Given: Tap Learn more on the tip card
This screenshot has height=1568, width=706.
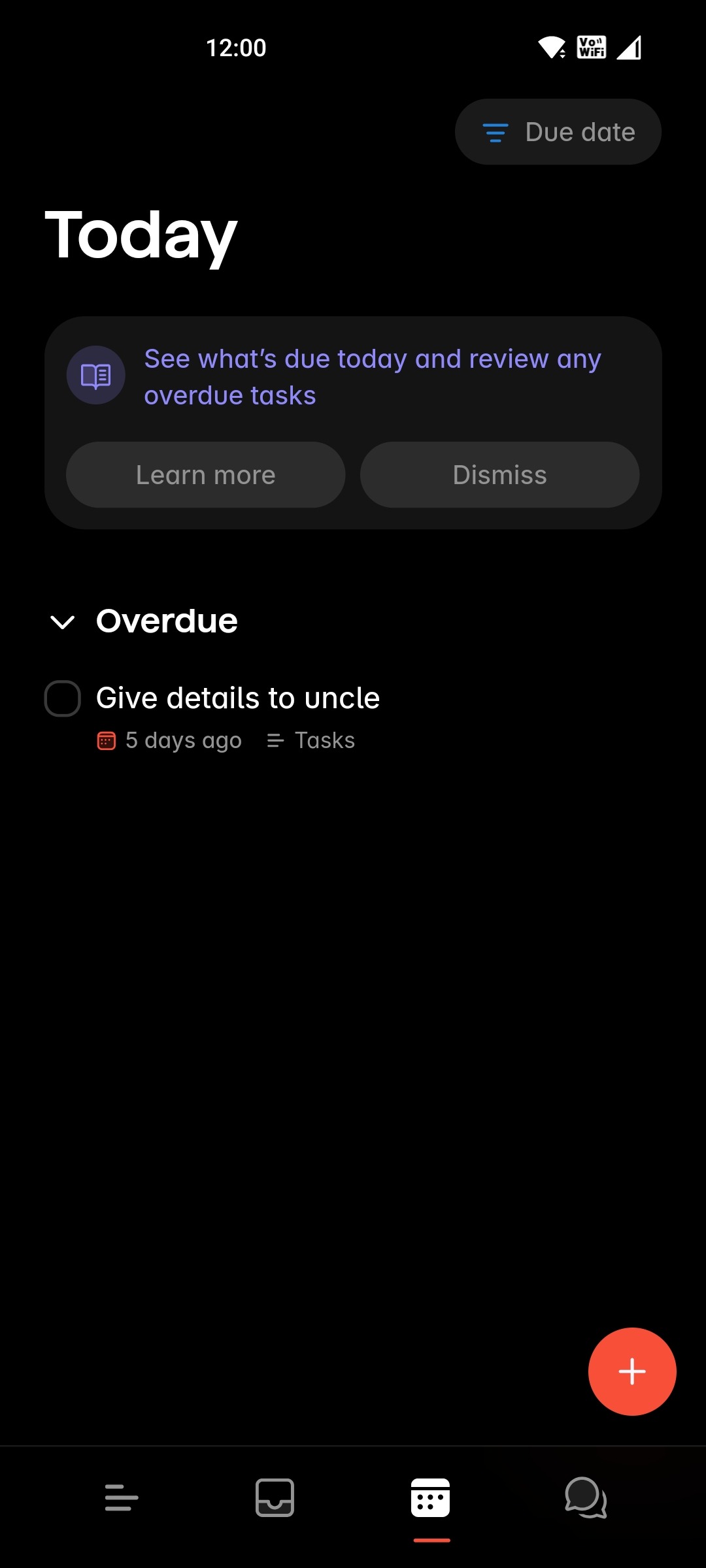Looking at the screenshot, I should [205, 475].
